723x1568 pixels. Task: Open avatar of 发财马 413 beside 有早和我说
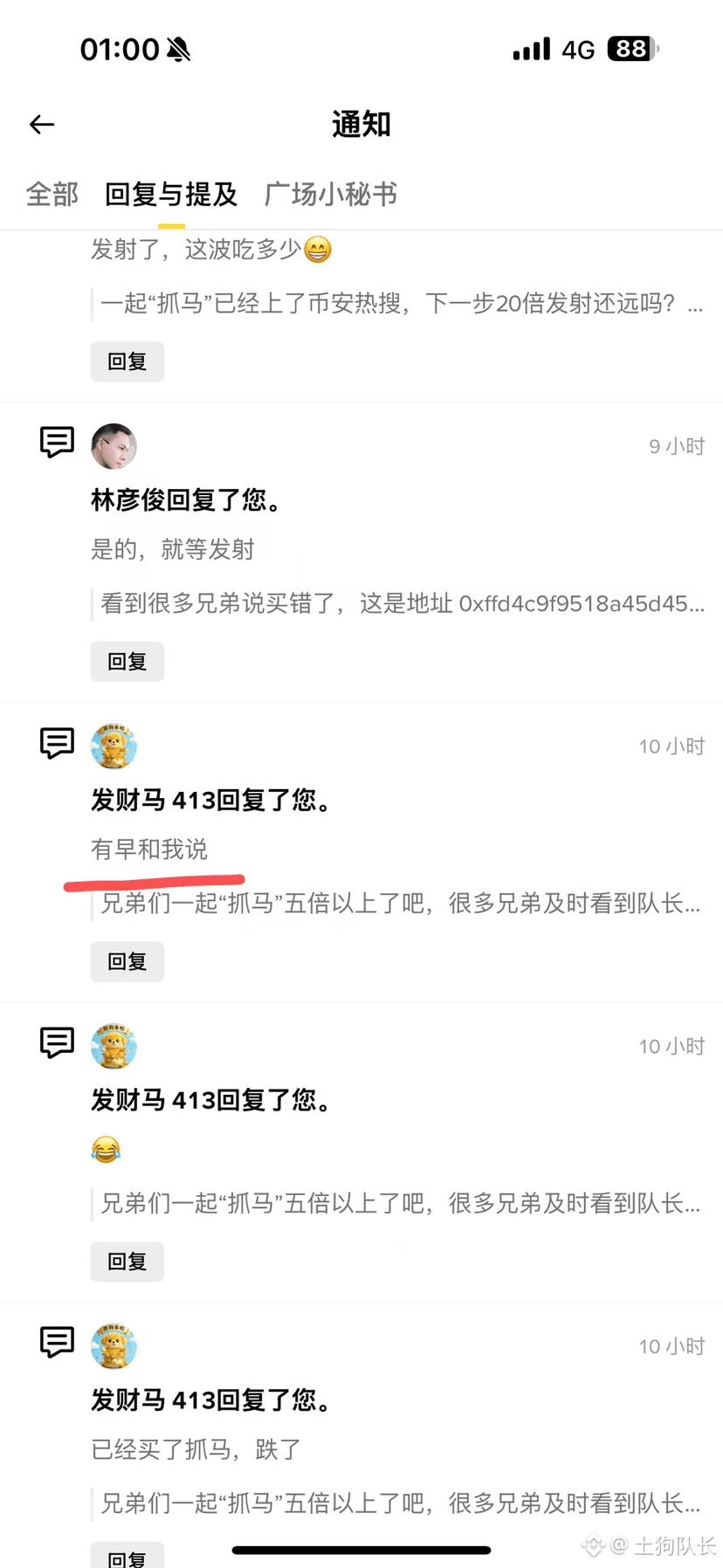114,746
